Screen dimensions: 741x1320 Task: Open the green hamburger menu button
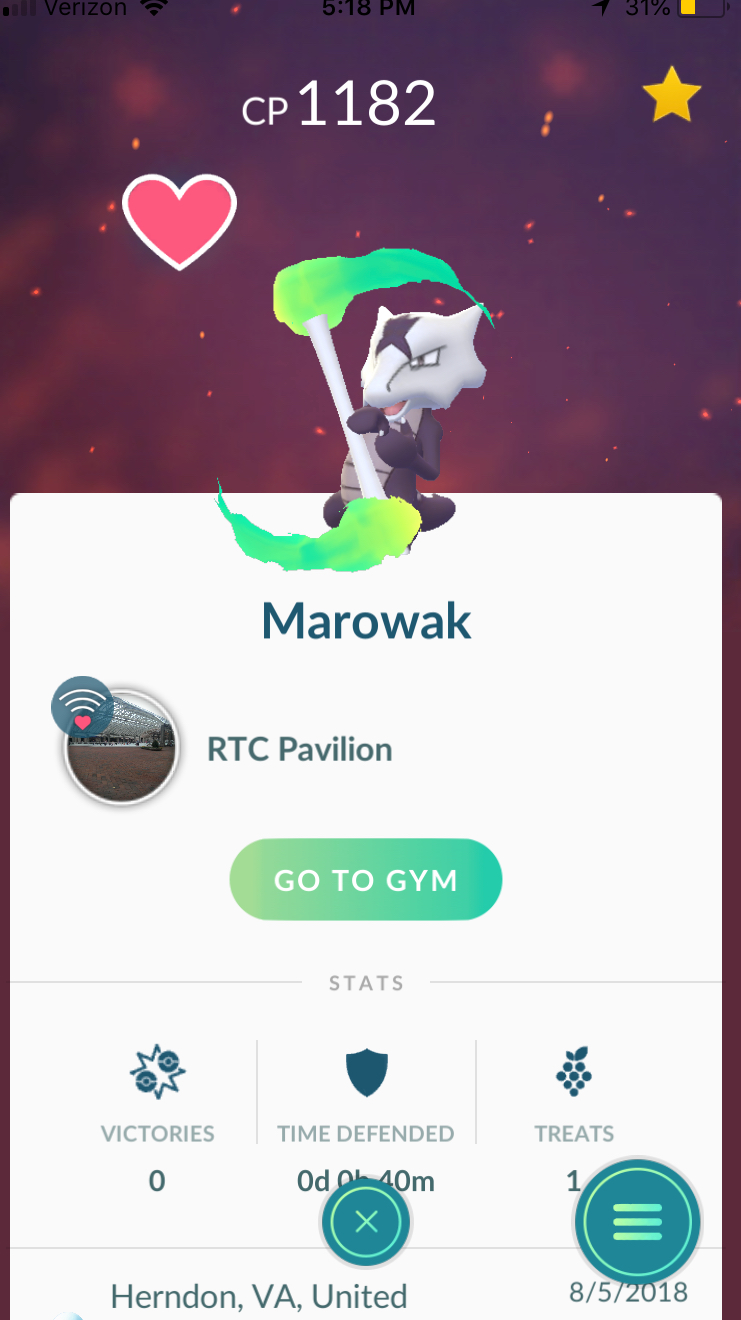tap(638, 1222)
